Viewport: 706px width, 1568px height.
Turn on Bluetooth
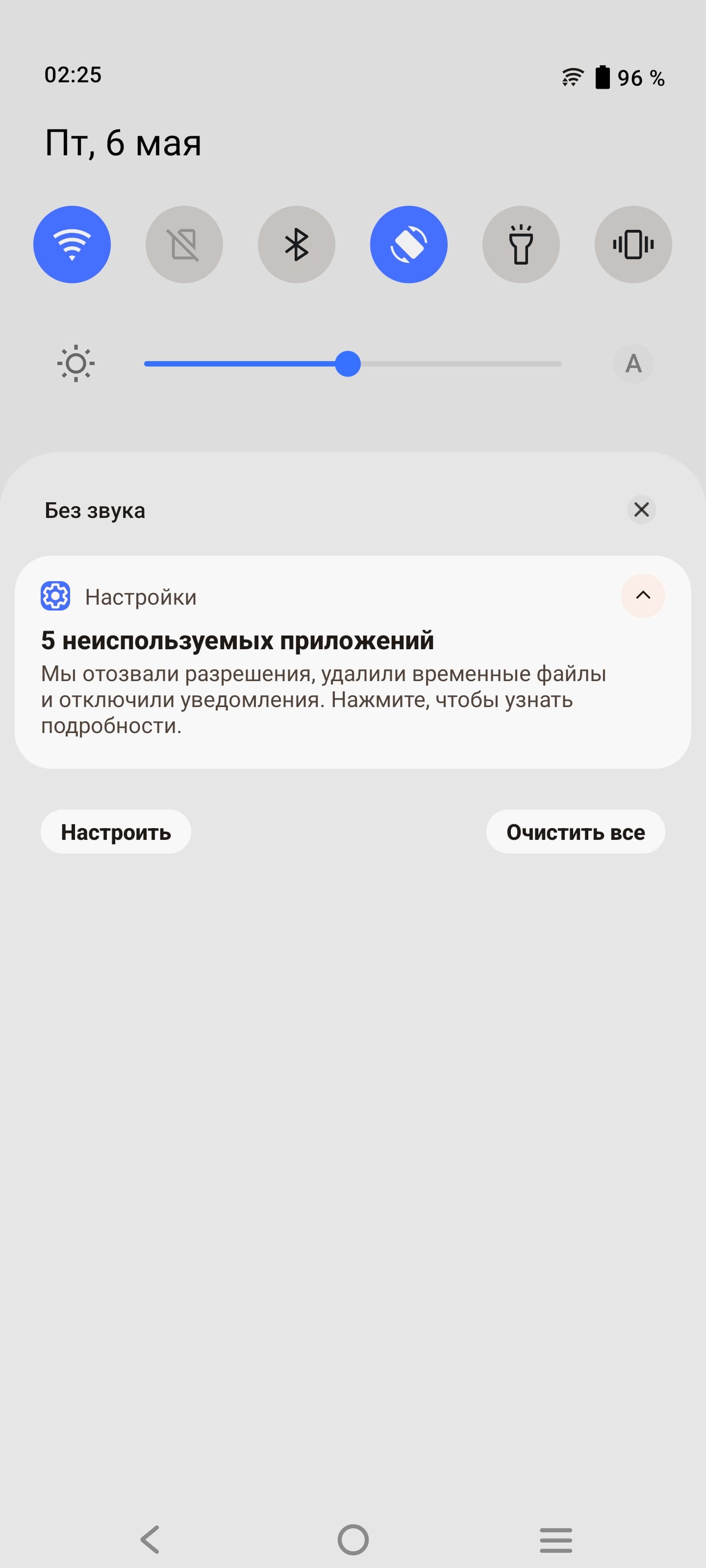point(296,244)
